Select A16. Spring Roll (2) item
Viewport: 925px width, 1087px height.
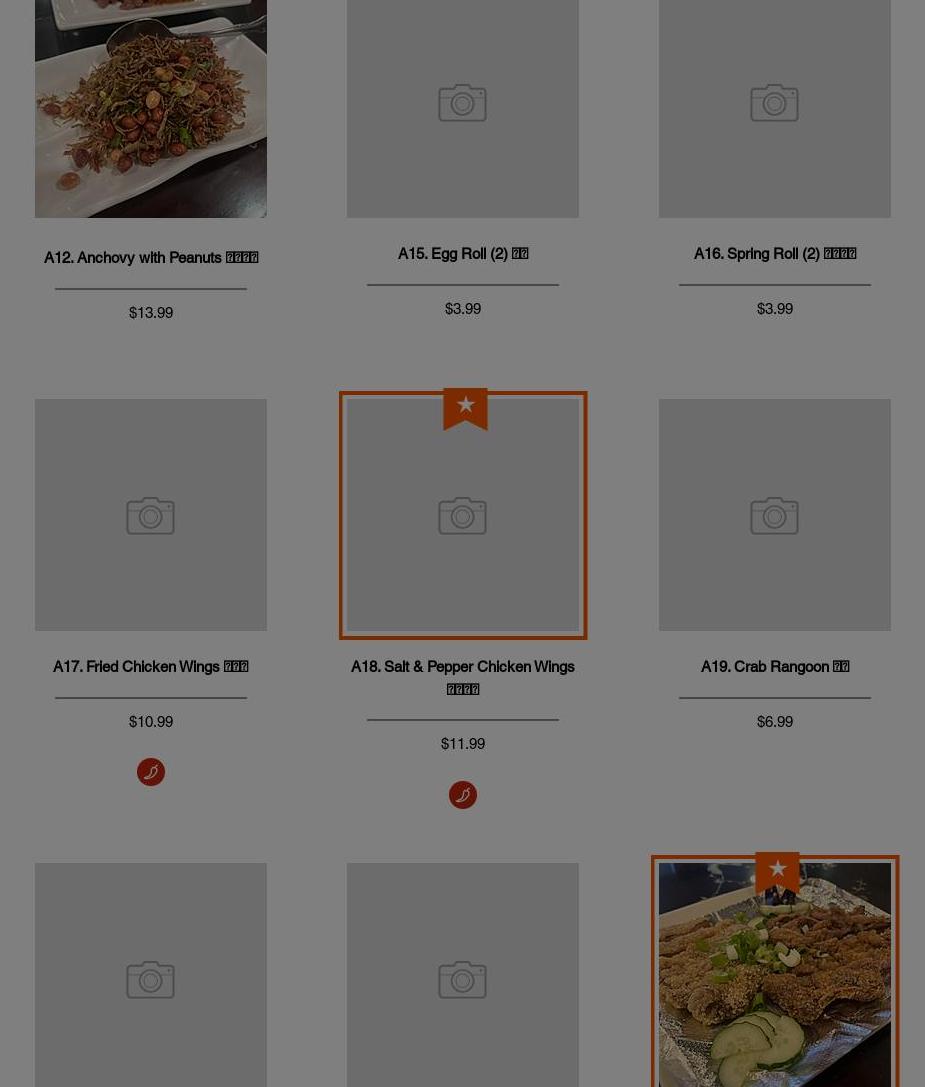click(774, 254)
